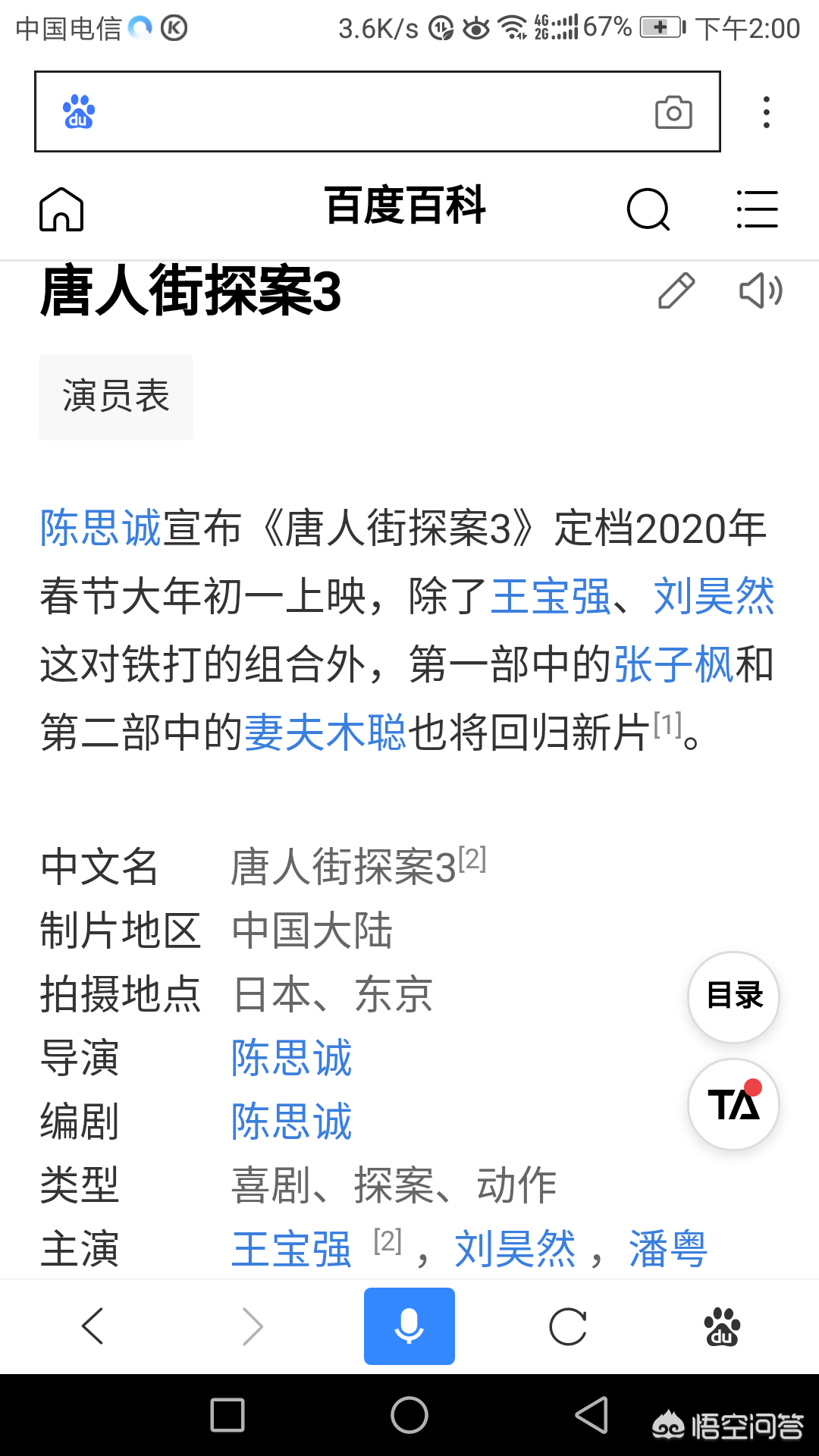Image resolution: width=819 pixels, height=1456 pixels.
Task: Open the 潘粤 link under 主演
Action: (x=668, y=1249)
